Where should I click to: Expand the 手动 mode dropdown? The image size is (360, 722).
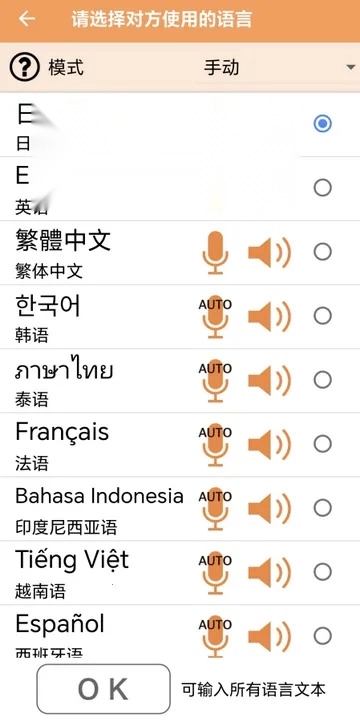[276, 68]
